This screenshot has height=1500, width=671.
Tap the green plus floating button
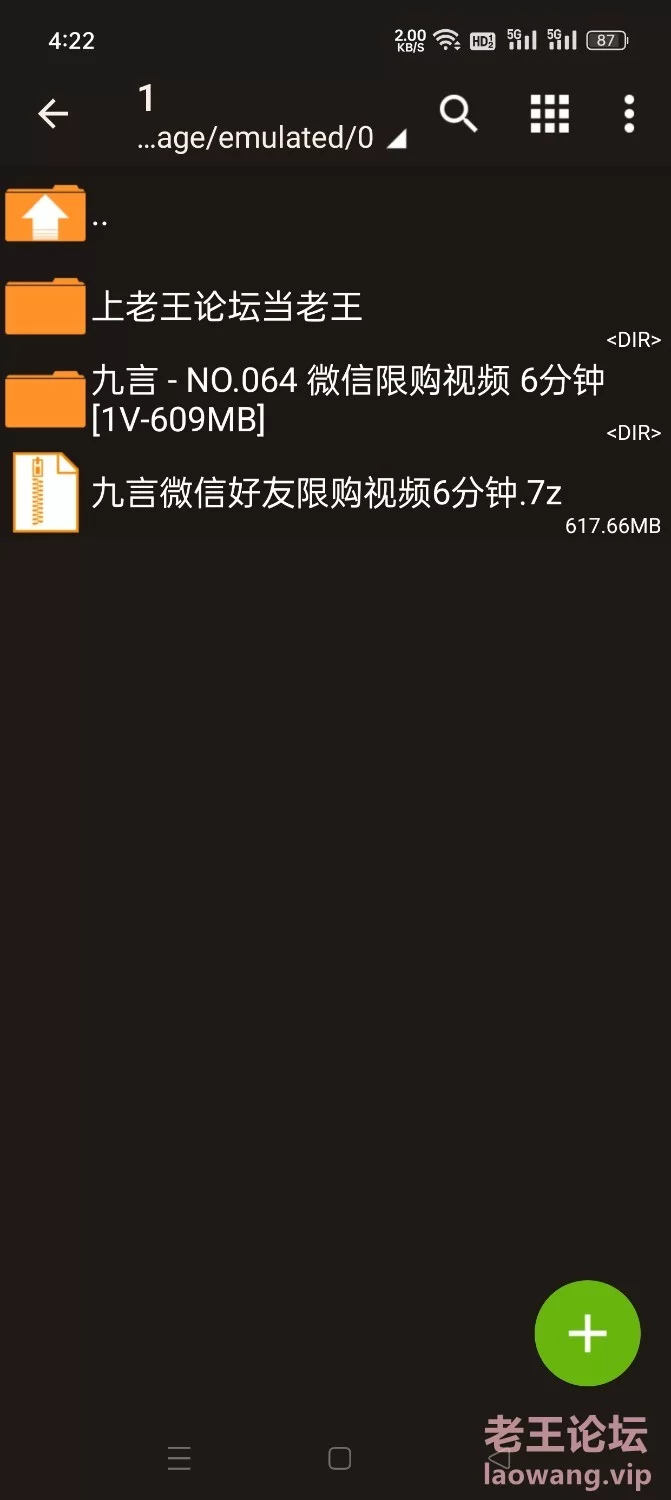587,1333
